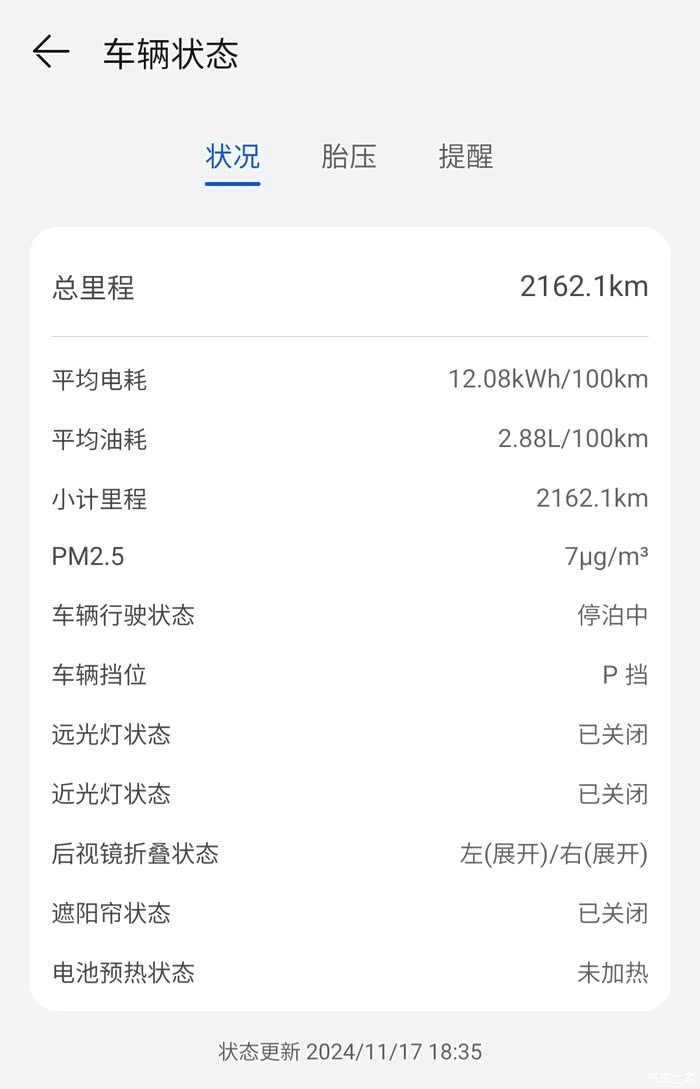Switch to the 胎压 tab

pyautogui.click(x=349, y=157)
